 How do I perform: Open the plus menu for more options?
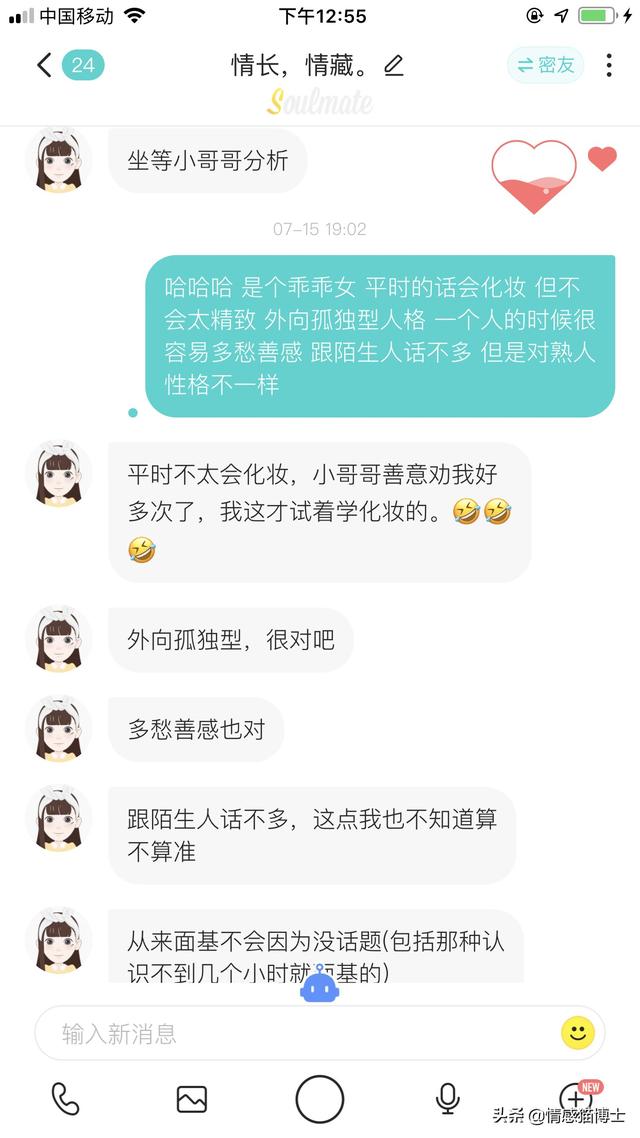[576, 1099]
